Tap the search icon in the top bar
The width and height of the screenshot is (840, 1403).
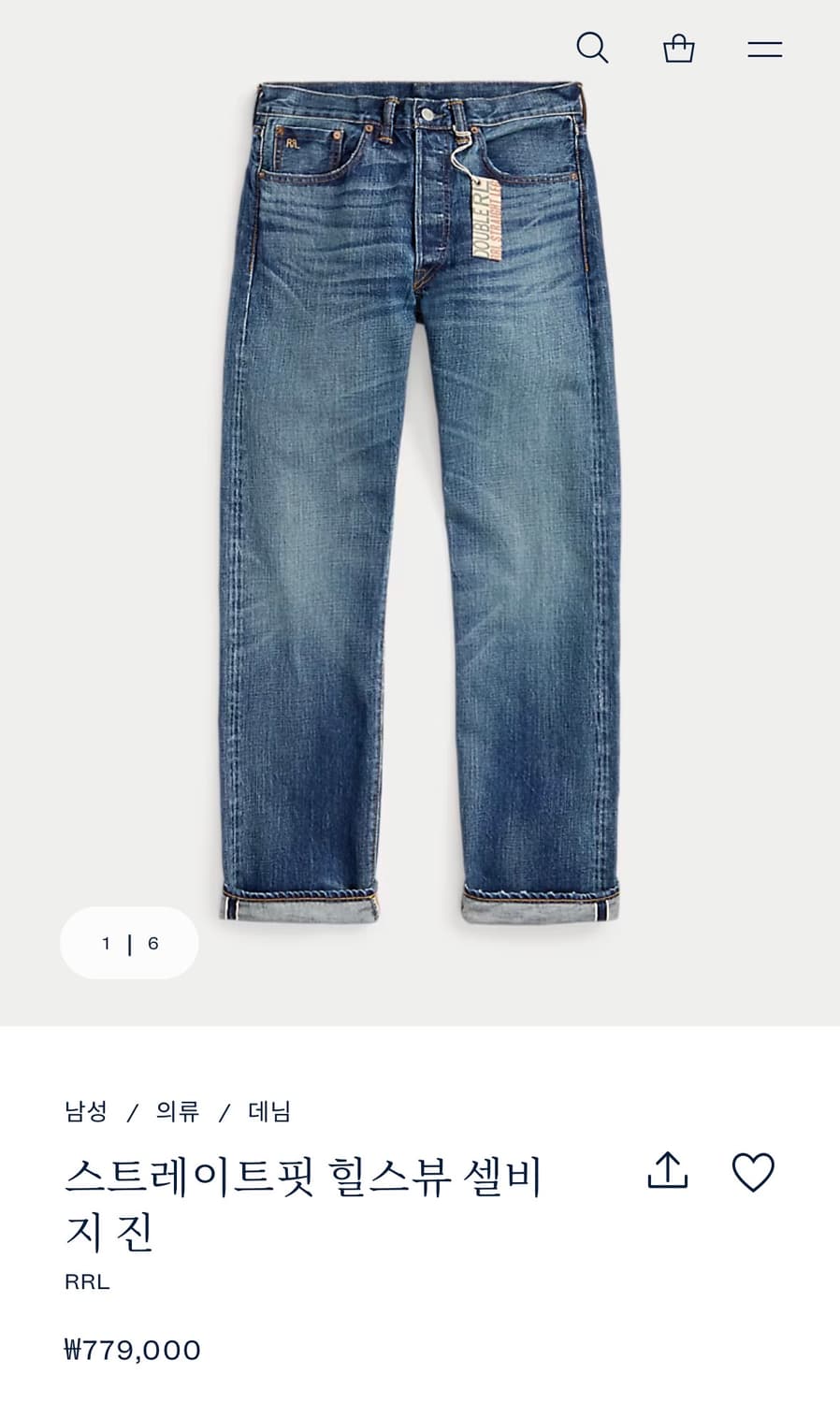coord(592,47)
